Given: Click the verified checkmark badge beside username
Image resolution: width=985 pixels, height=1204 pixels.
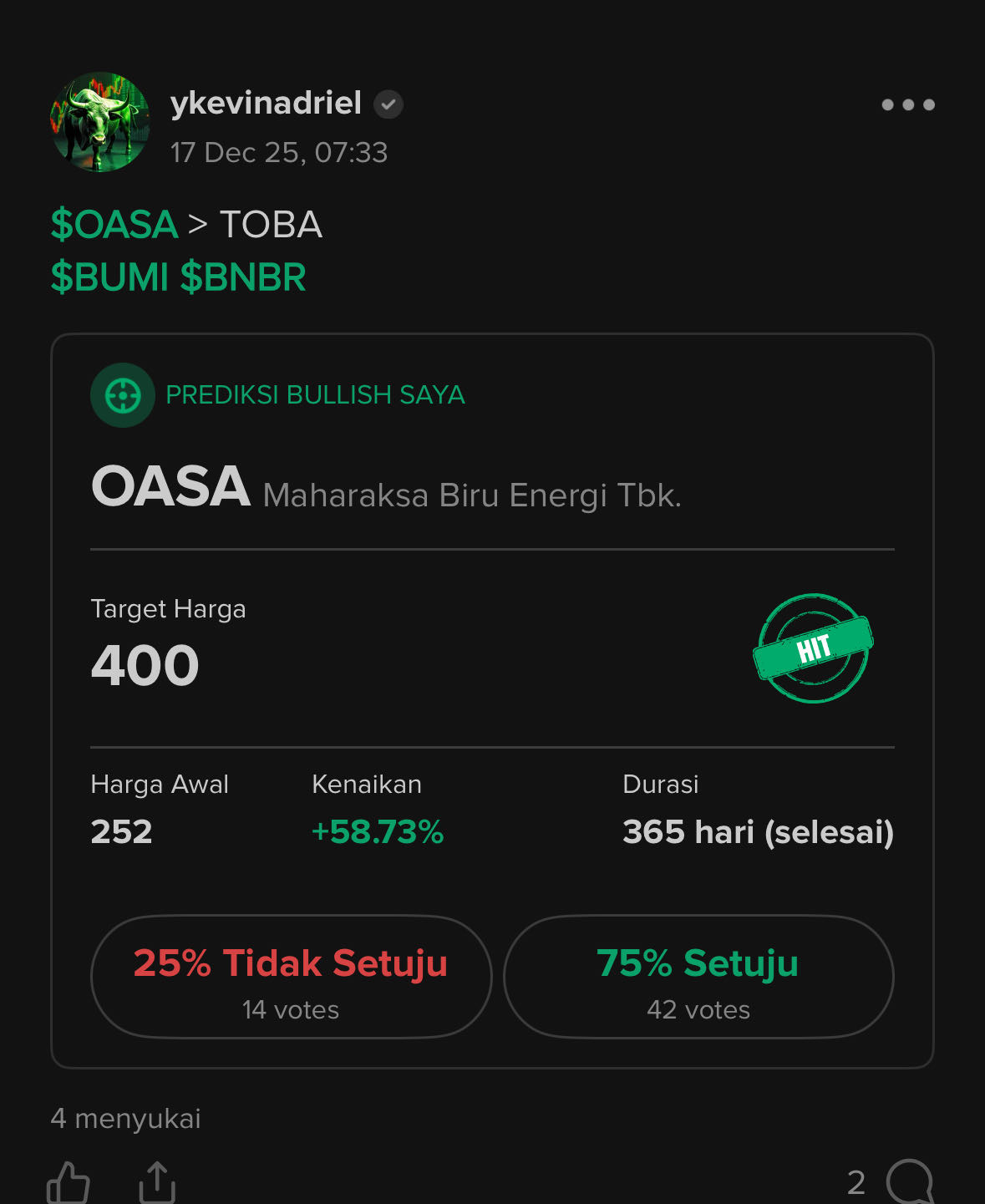Looking at the screenshot, I should pos(387,104).
